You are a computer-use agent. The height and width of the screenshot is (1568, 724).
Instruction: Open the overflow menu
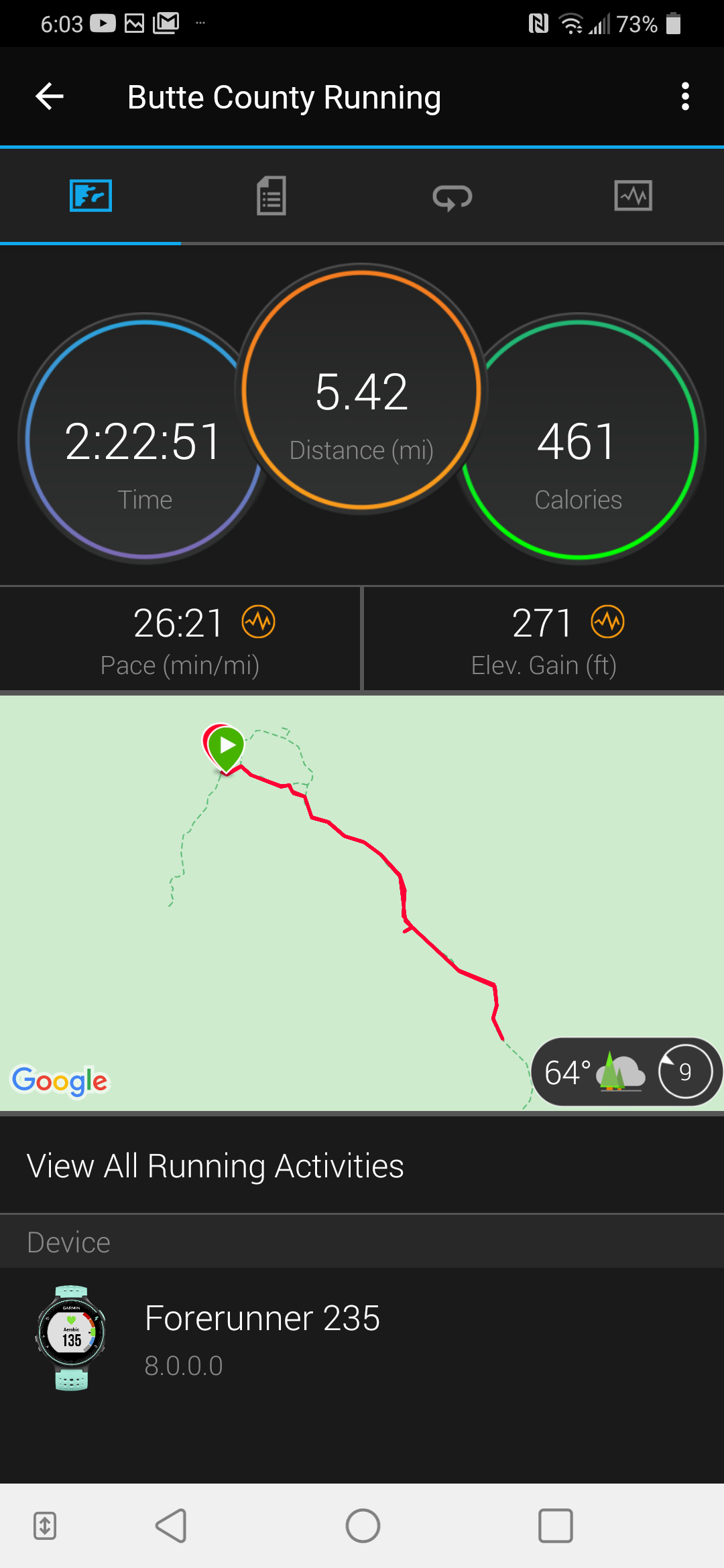(684, 96)
